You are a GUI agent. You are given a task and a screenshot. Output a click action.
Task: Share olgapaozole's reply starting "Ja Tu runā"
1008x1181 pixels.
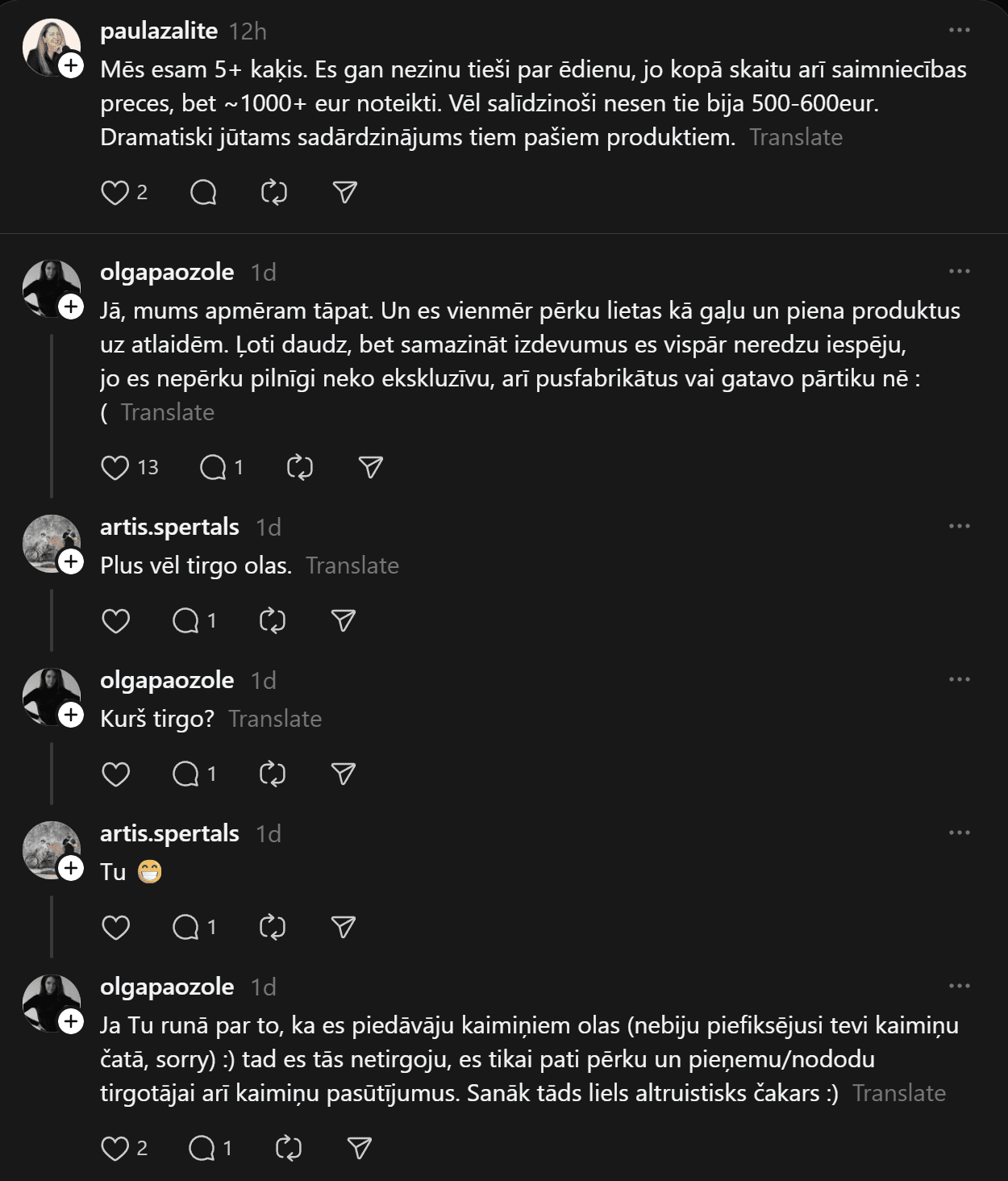click(359, 1148)
